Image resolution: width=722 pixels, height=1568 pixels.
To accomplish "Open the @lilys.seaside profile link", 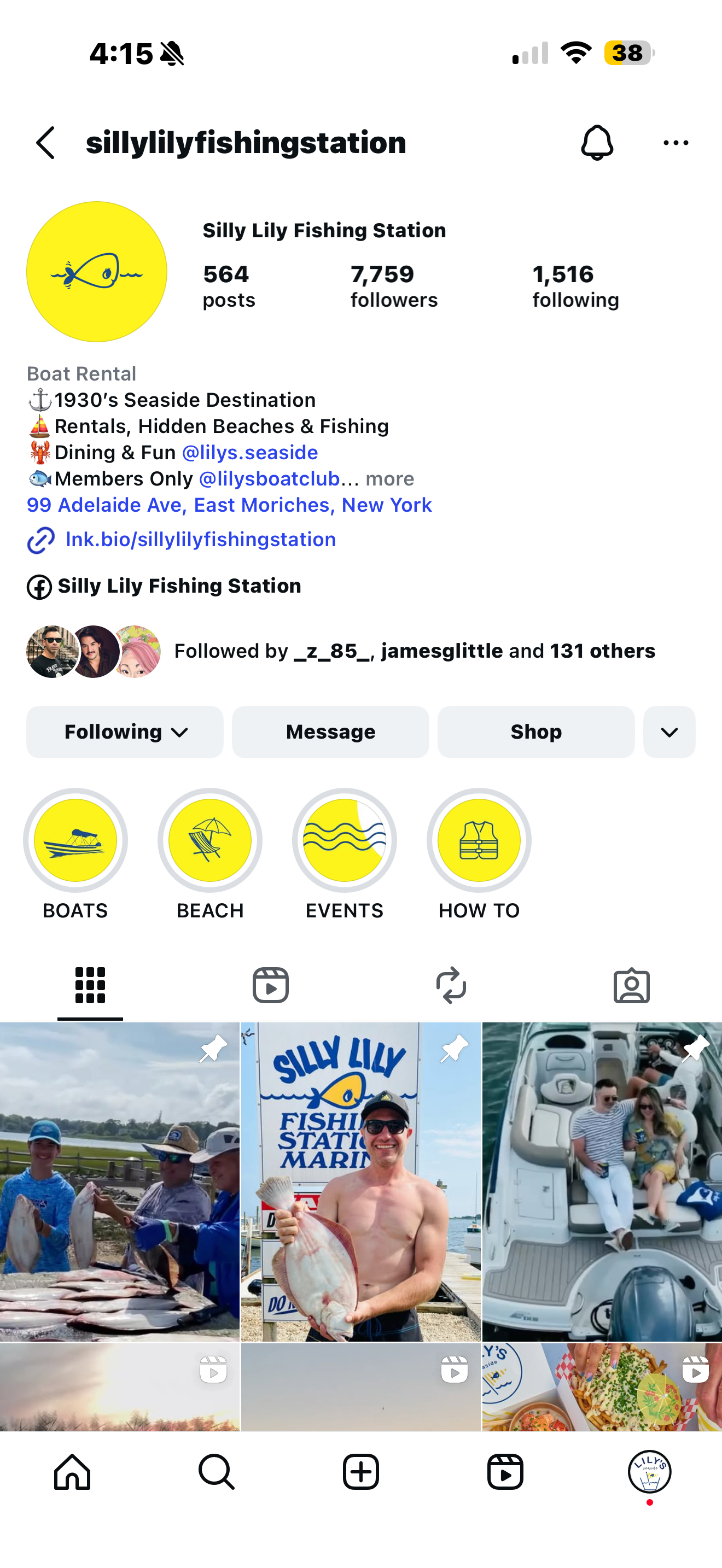I will pyautogui.click(x=249, y=452).
